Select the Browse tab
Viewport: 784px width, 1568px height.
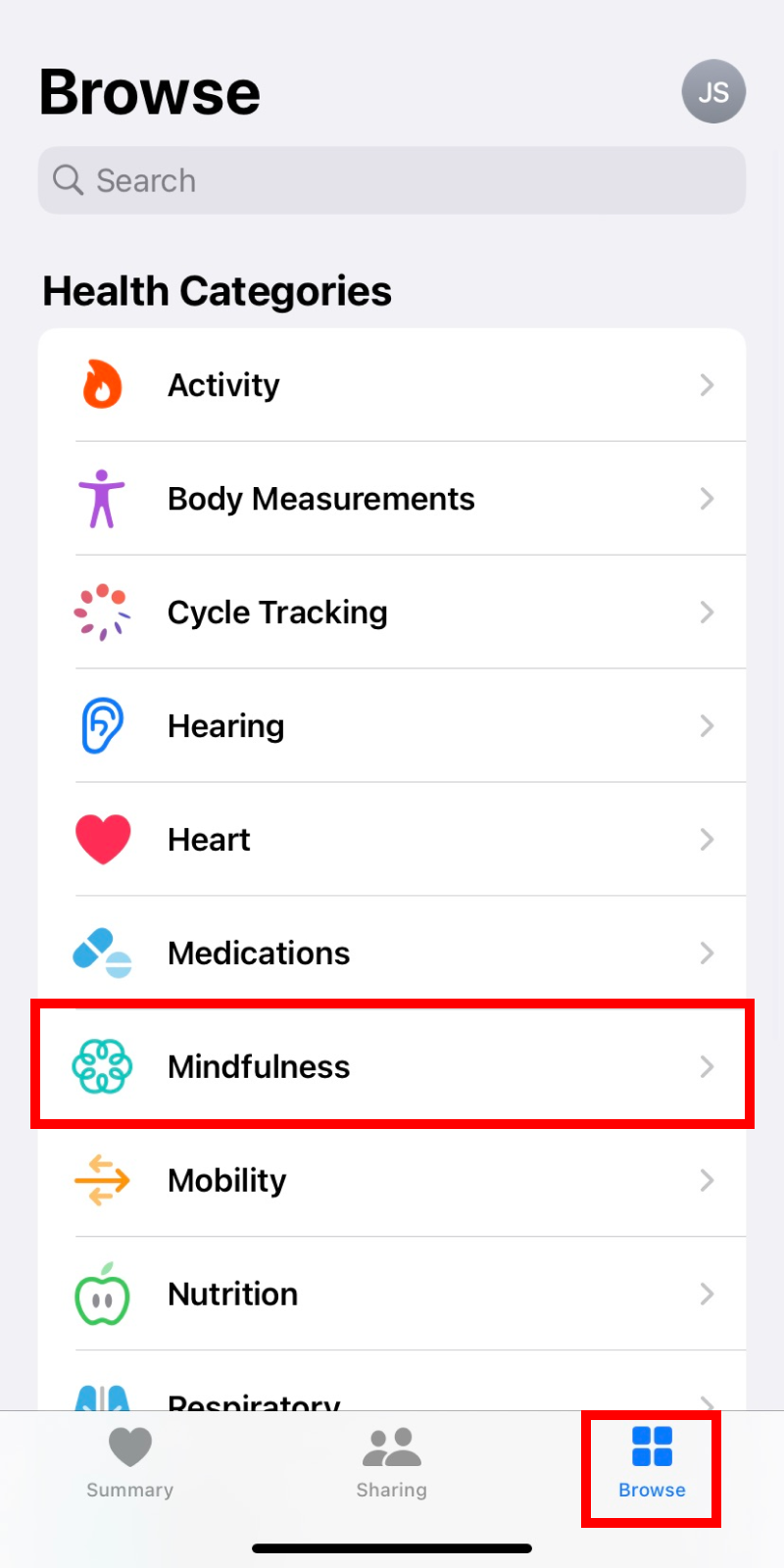tap(652, 1464)
